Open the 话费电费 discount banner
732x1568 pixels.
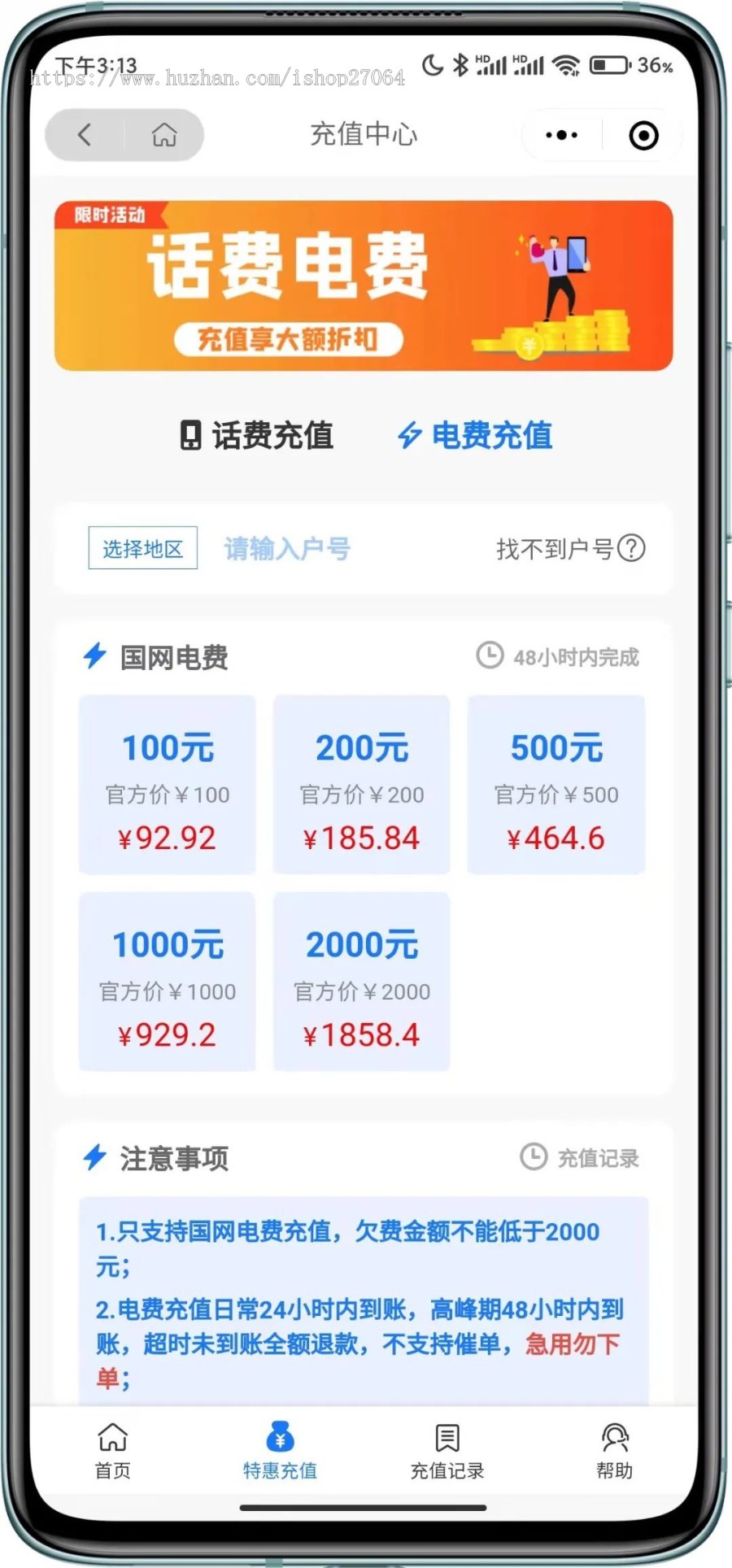tap(364, 286)
